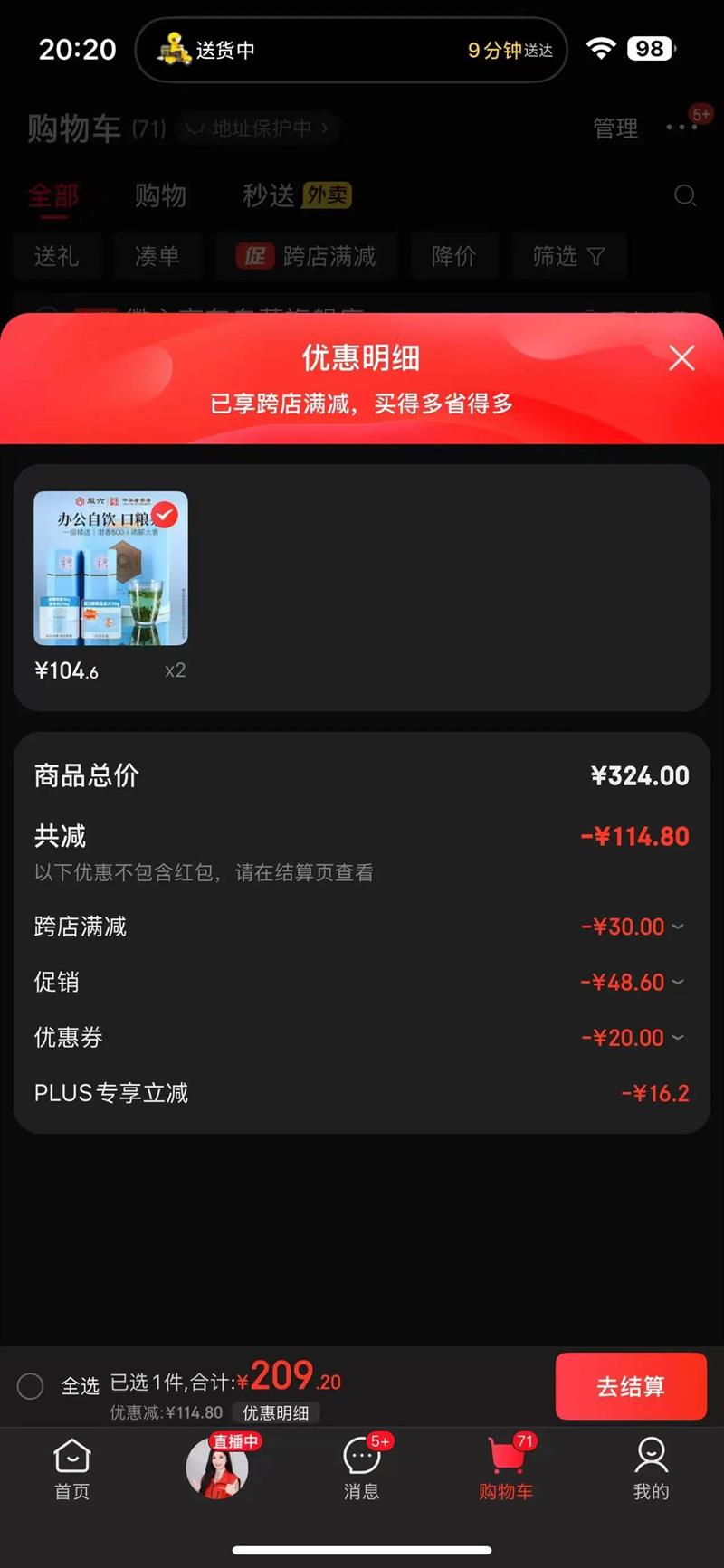Toggle the 全选 select-all checkbox
724x1568 pixels.
31,1385
